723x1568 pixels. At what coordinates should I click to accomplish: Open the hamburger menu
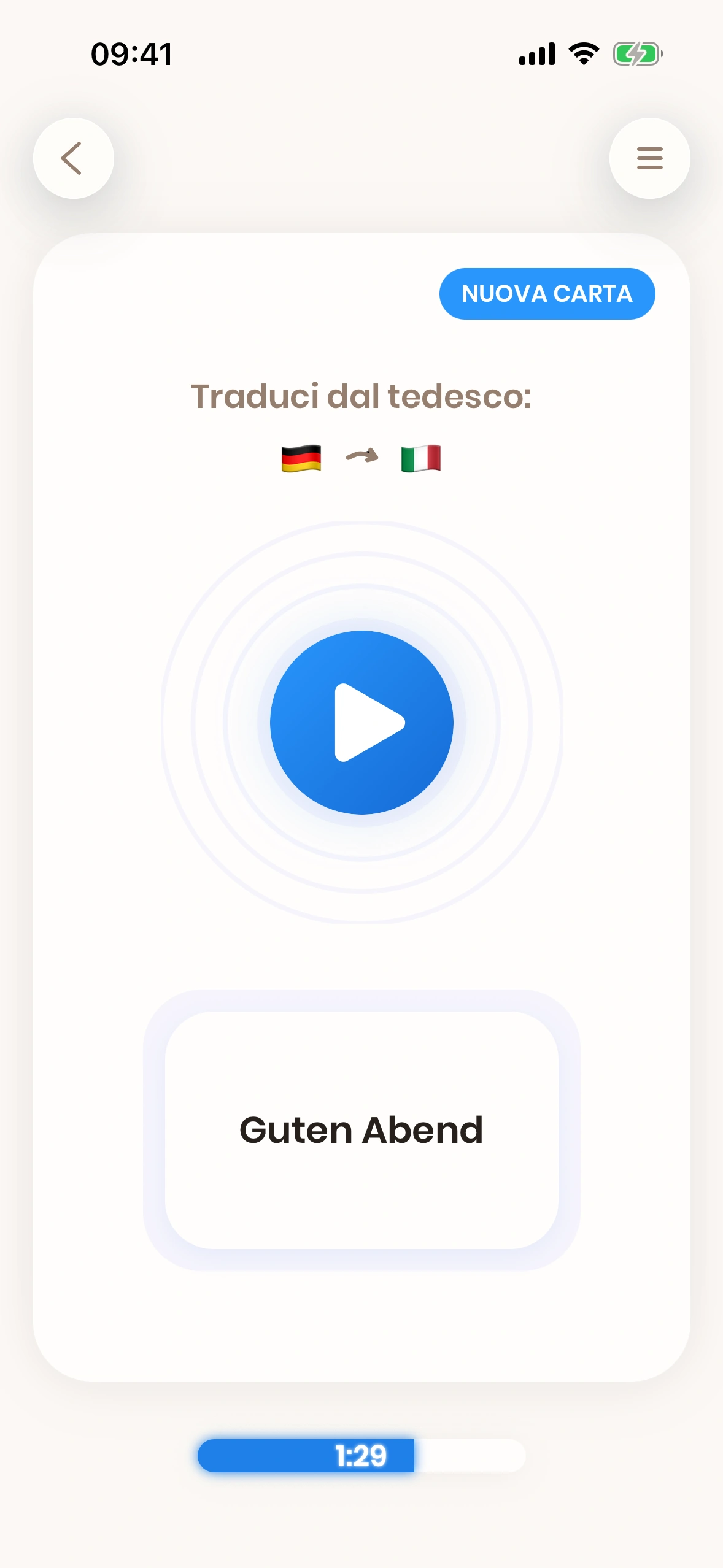649,158
